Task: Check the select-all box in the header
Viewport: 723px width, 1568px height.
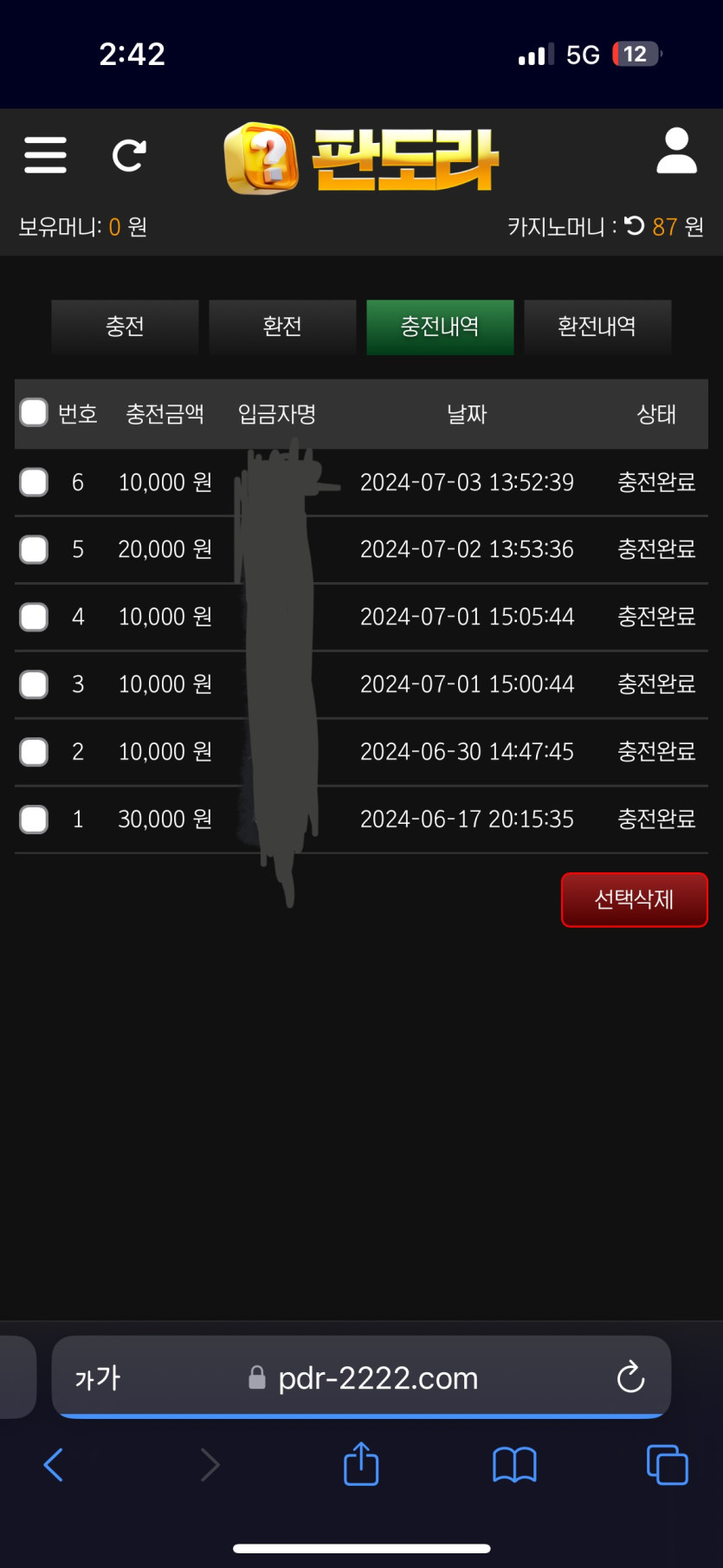Action: click(34, 412)
